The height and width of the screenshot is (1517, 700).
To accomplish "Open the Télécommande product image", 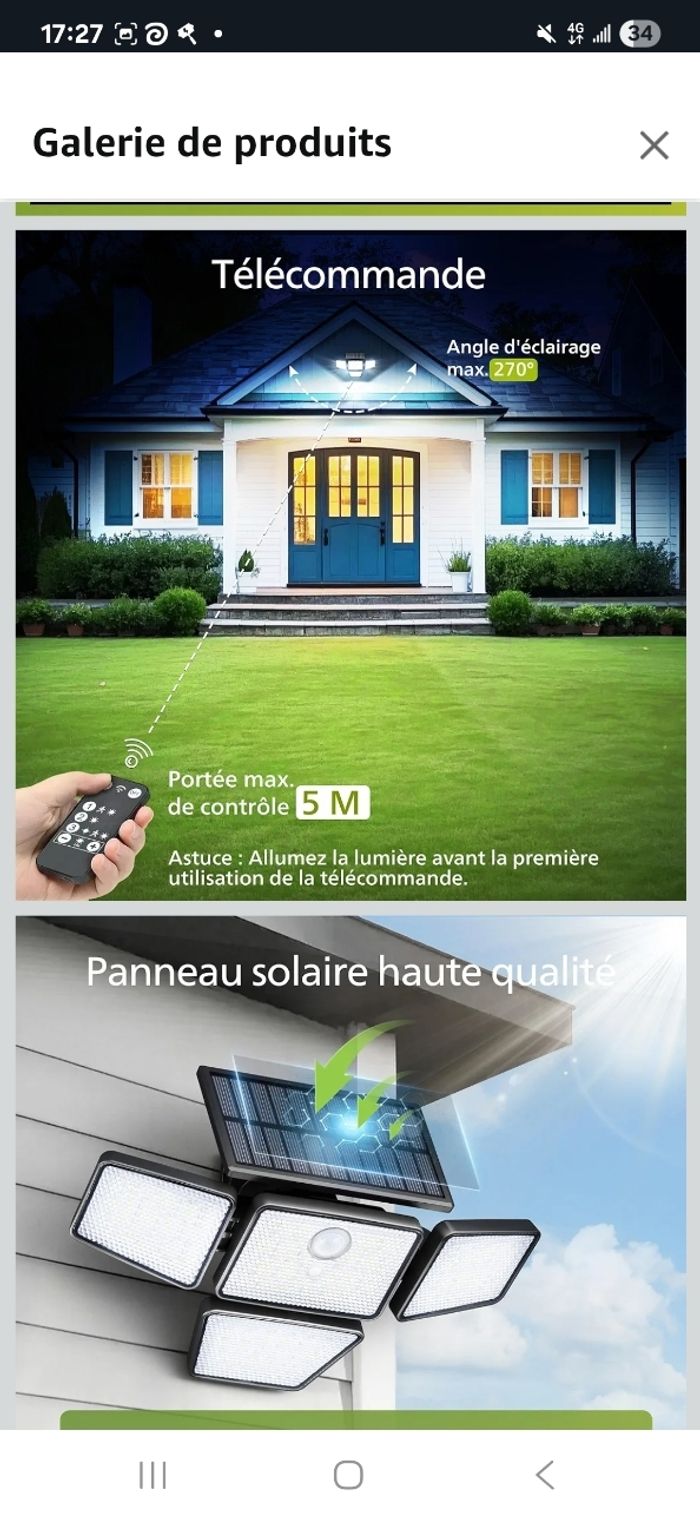I will pyautogui.click(x=350, y=565).
